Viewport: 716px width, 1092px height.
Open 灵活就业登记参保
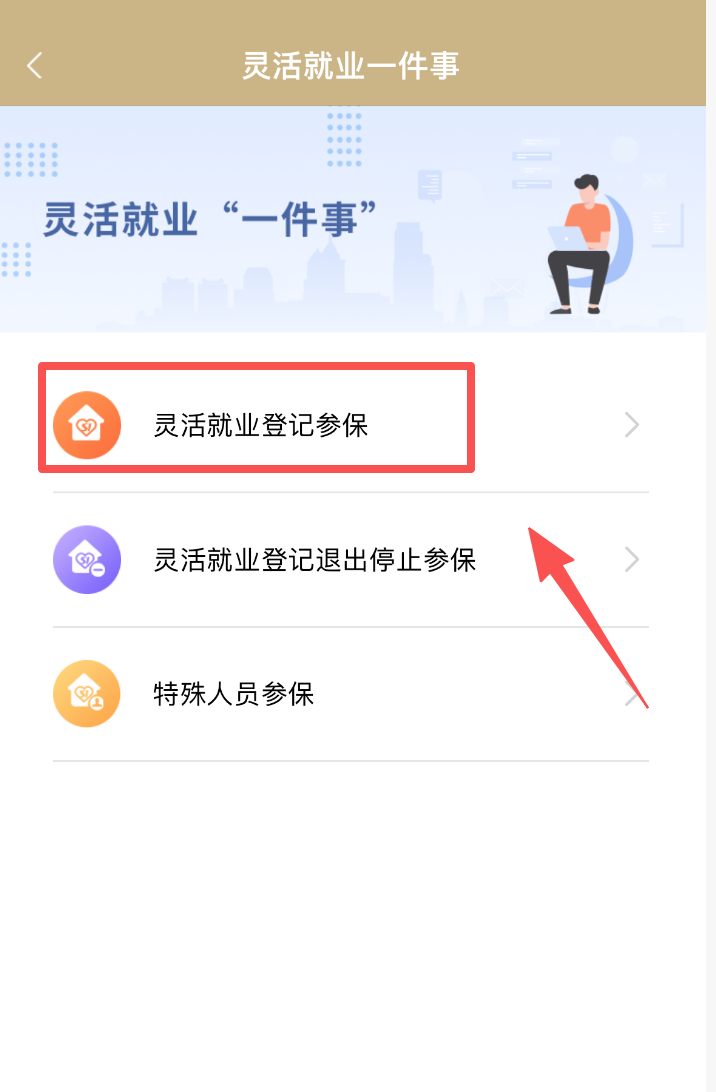(x=261, y=425)
